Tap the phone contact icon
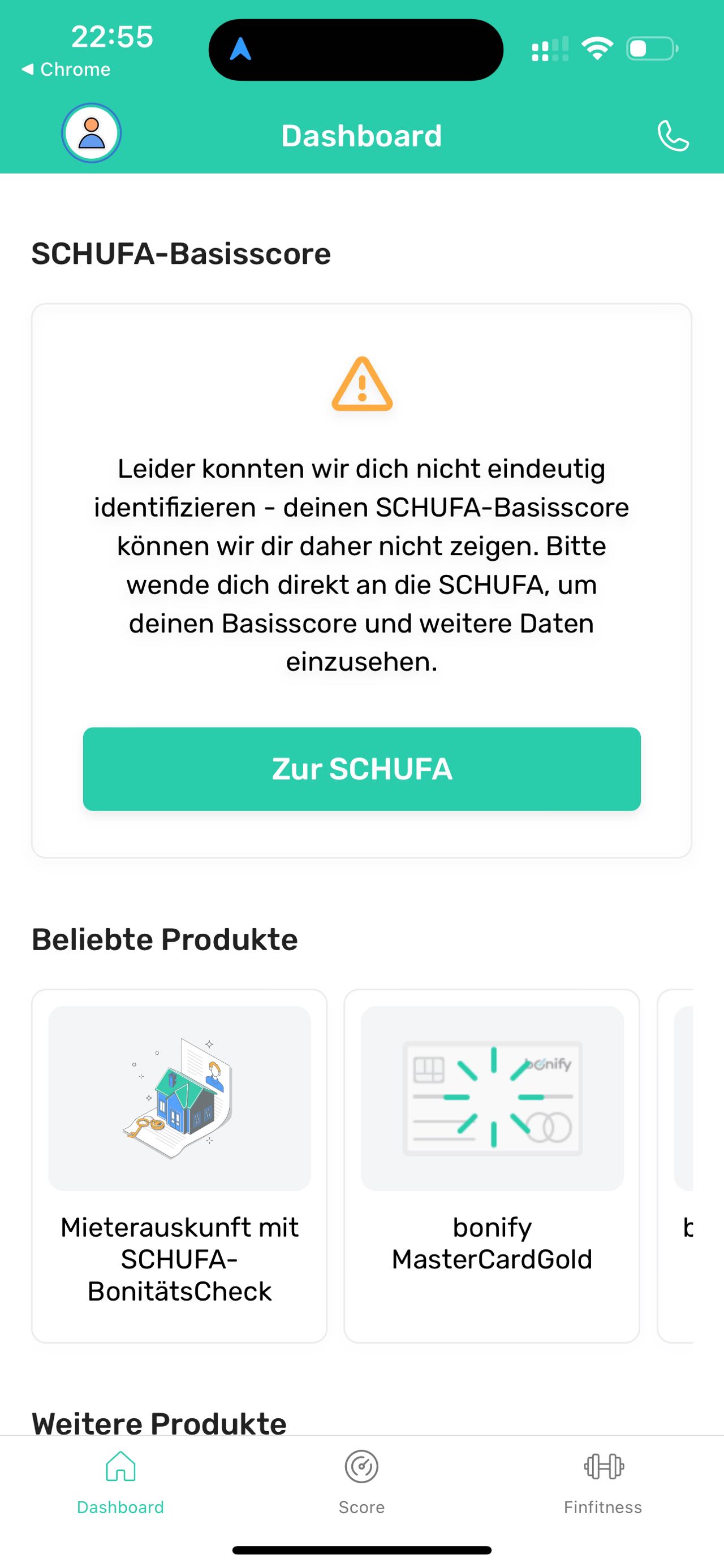 [x=672, y=136]
